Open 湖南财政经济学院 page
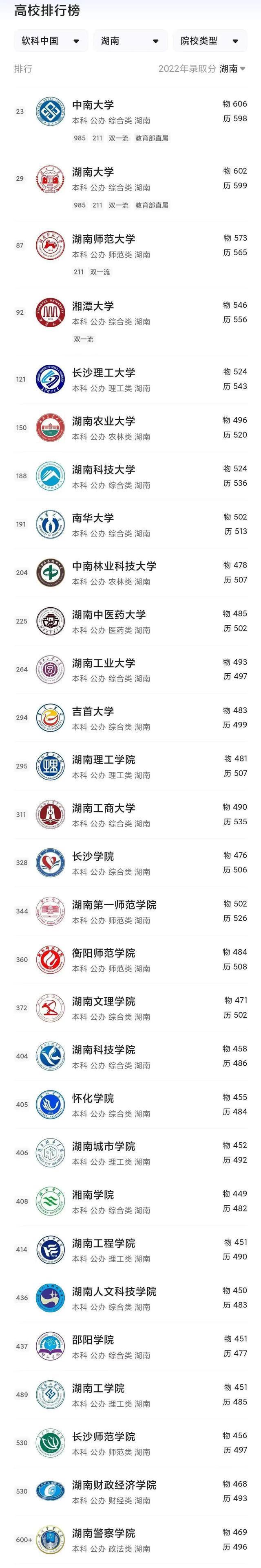Image resolution: width=261 pixels, height=1568 pixels. pyautogui.click(x=114, y=1485)
